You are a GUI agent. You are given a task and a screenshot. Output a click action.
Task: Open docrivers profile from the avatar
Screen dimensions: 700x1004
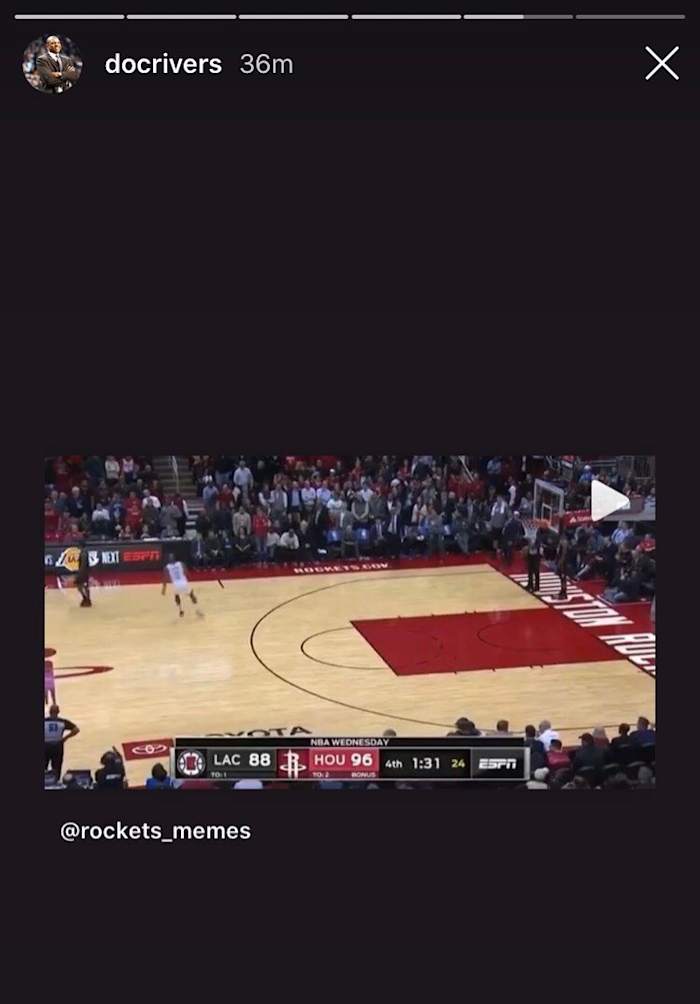tap(51, 64)
